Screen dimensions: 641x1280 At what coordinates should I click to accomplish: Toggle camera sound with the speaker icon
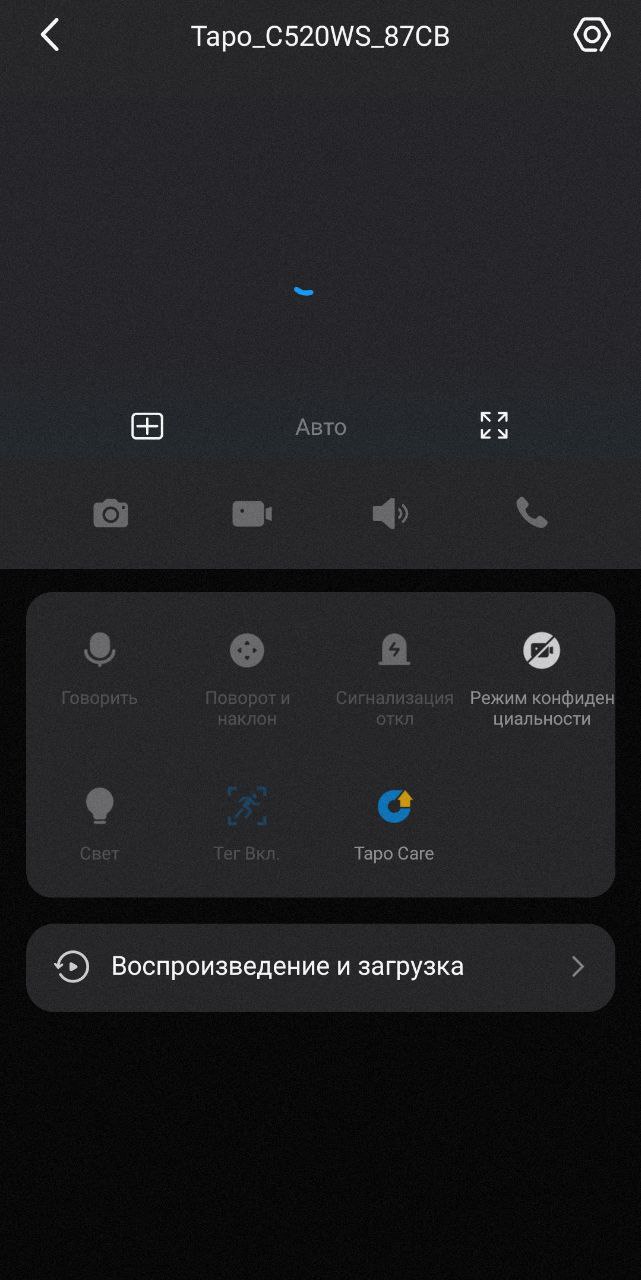[390, 514]
